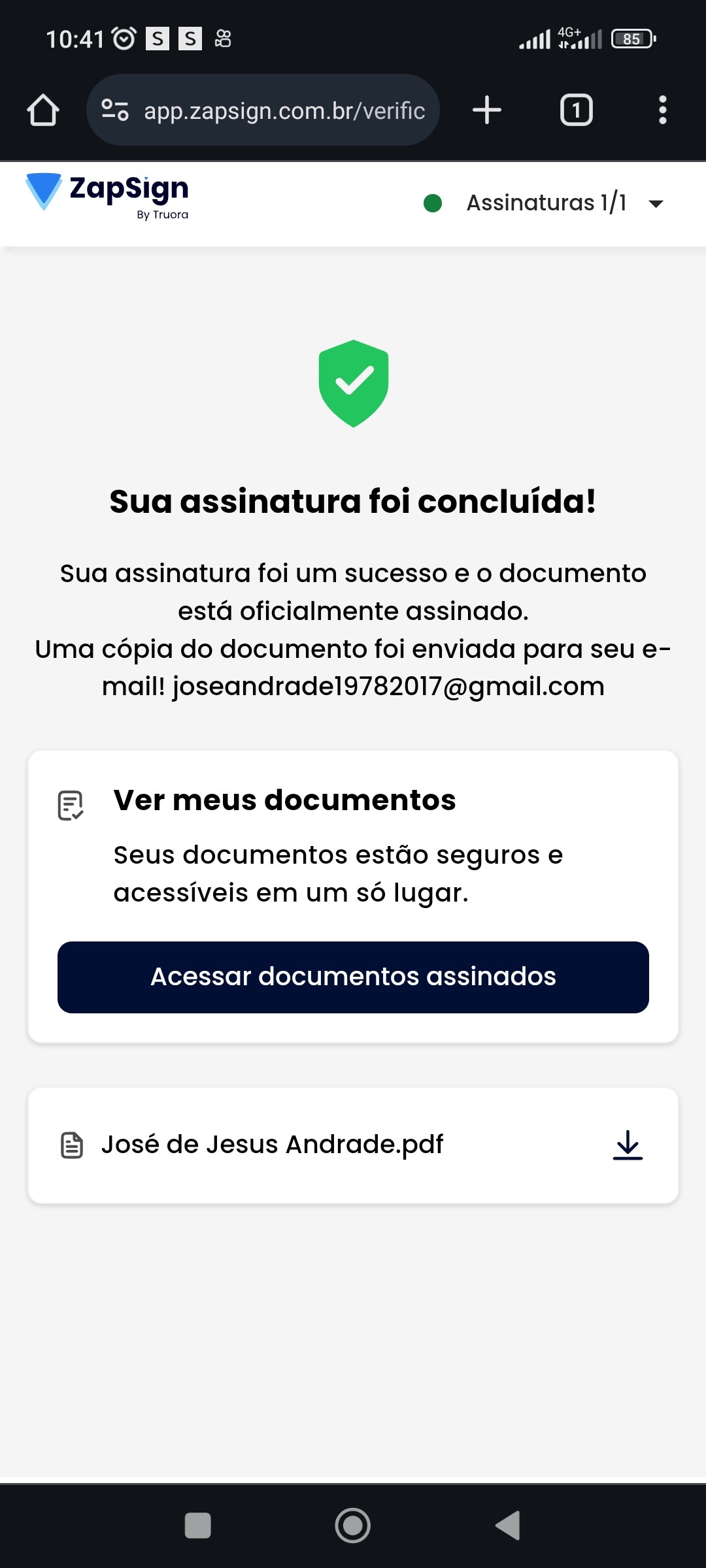Tap the app.zapsign.com.br address bar
This screenshot has width=706, height=1568.
click(x=284, y=110)
